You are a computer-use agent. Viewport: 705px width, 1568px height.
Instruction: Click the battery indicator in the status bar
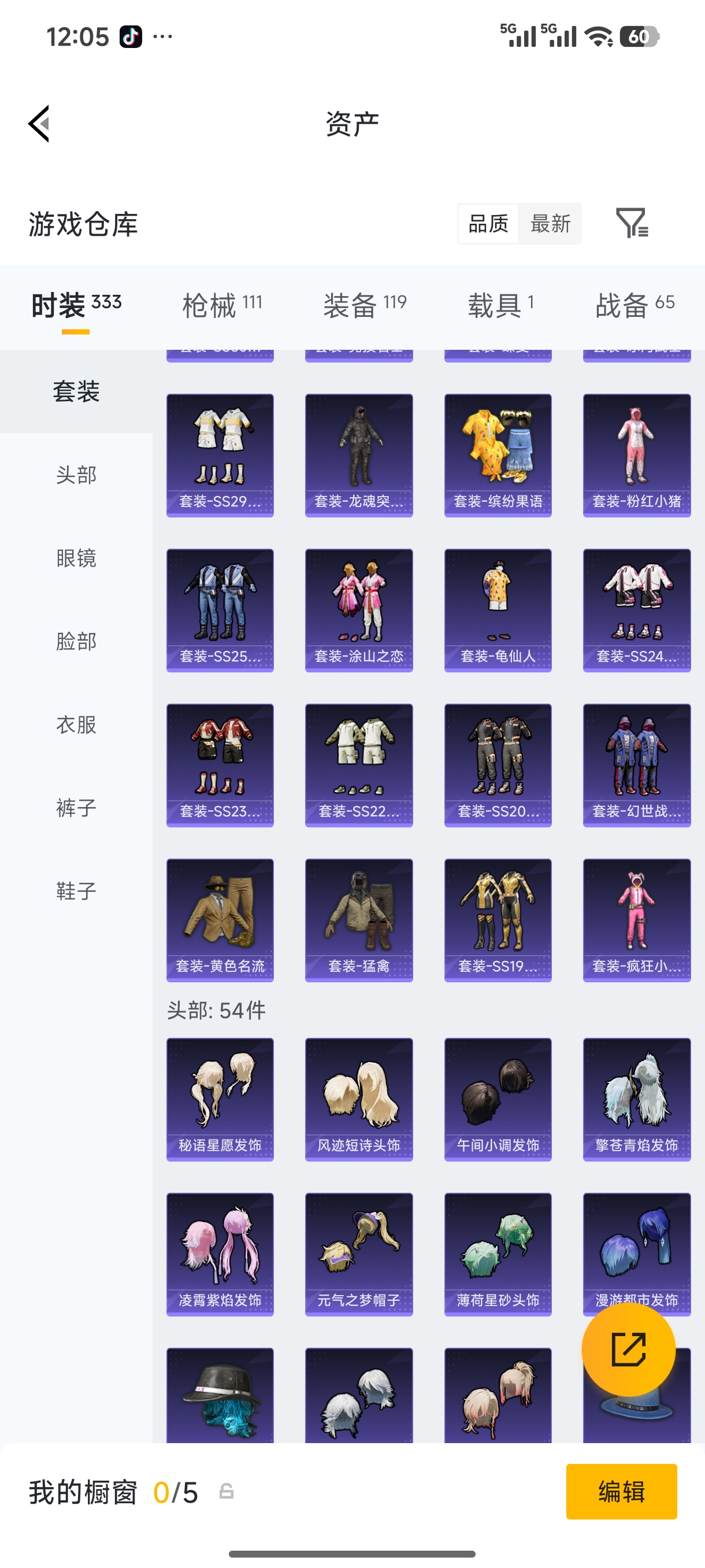click(640, 36)
